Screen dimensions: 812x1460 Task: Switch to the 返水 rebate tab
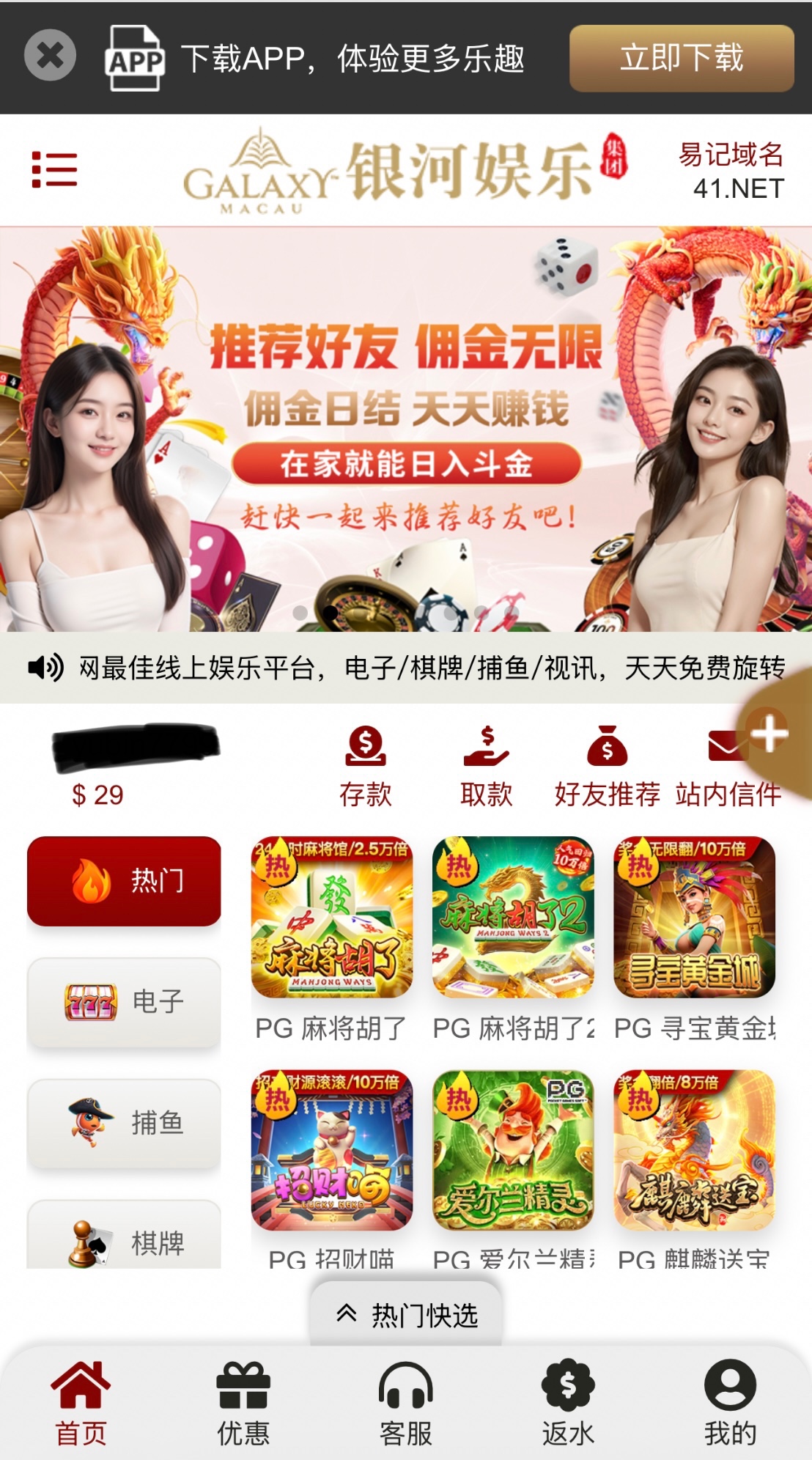[568, 1403]
